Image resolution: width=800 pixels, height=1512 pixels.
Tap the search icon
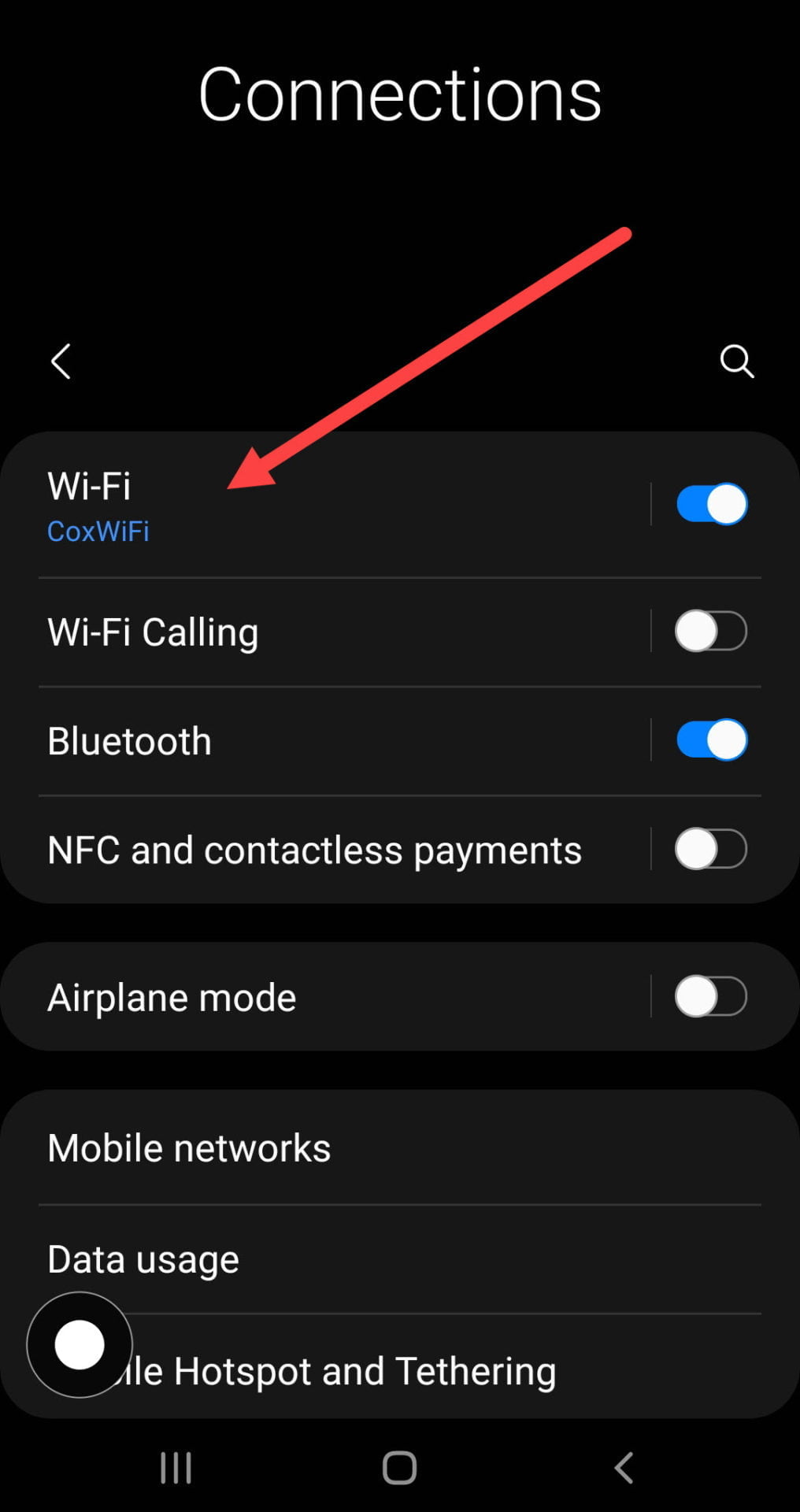[737, 362]
